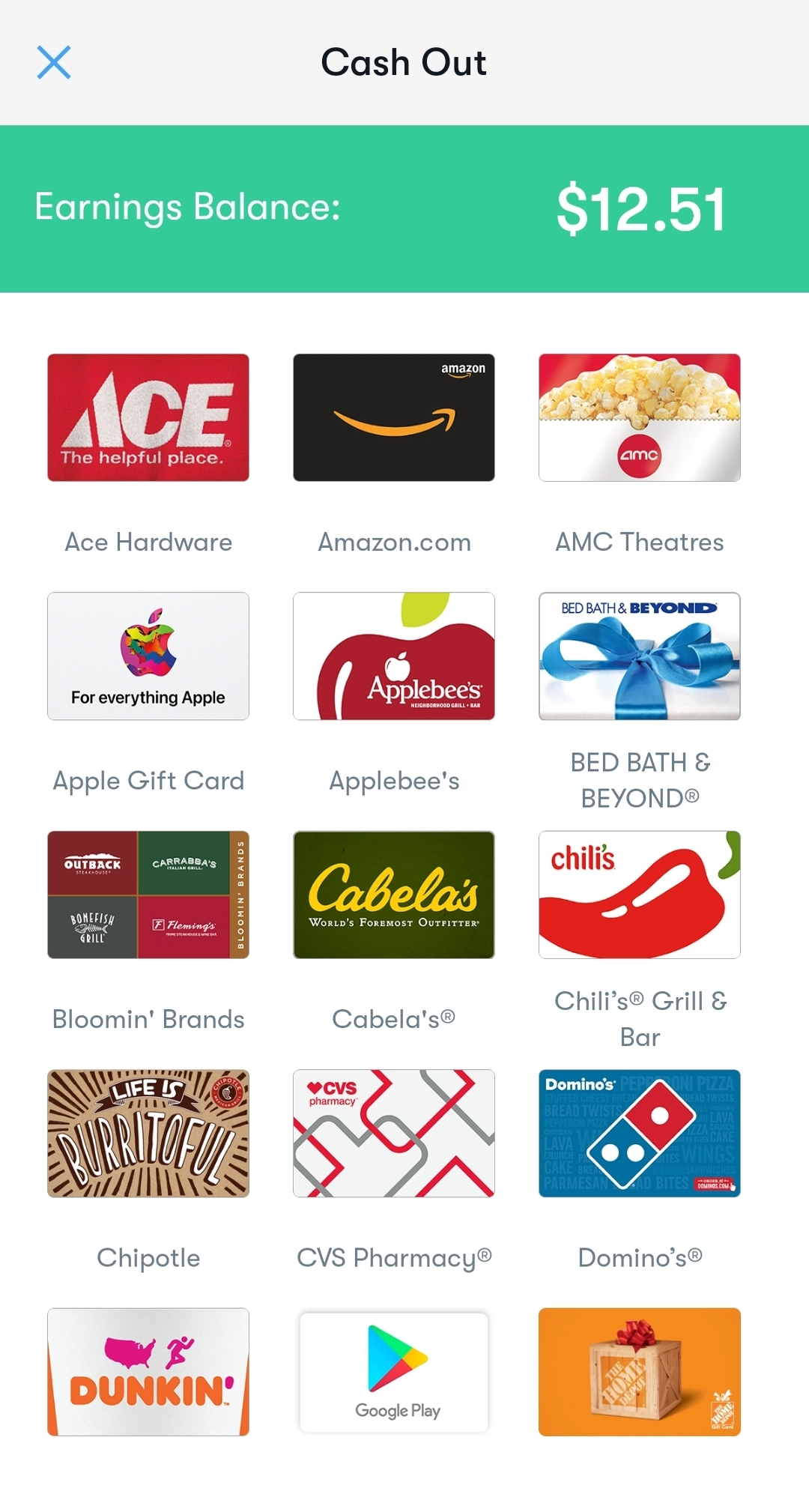Tap the Ace Hardware label text
This screenshot has height=1512, width=809.
(148, 542)
